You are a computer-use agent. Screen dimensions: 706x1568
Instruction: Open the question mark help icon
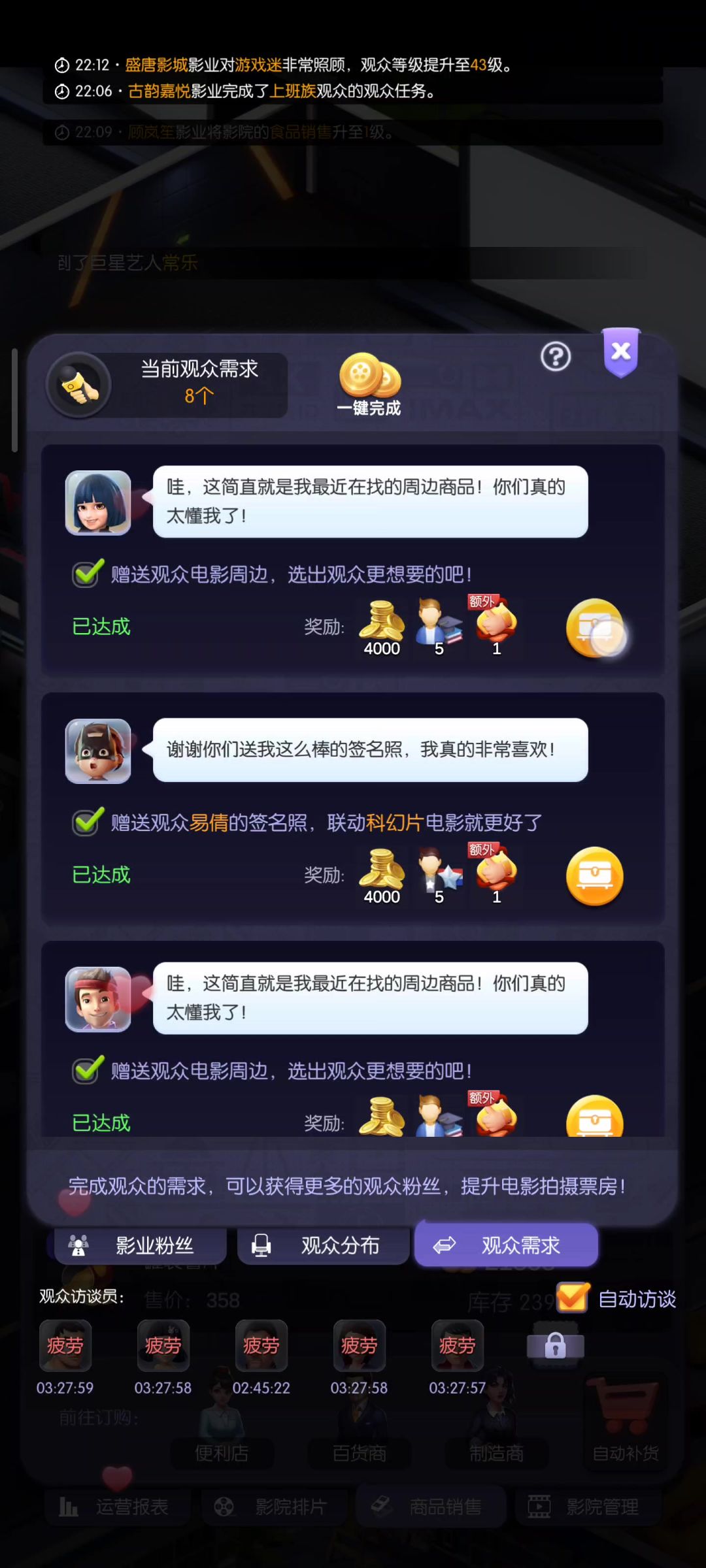(x=556, y=357)
